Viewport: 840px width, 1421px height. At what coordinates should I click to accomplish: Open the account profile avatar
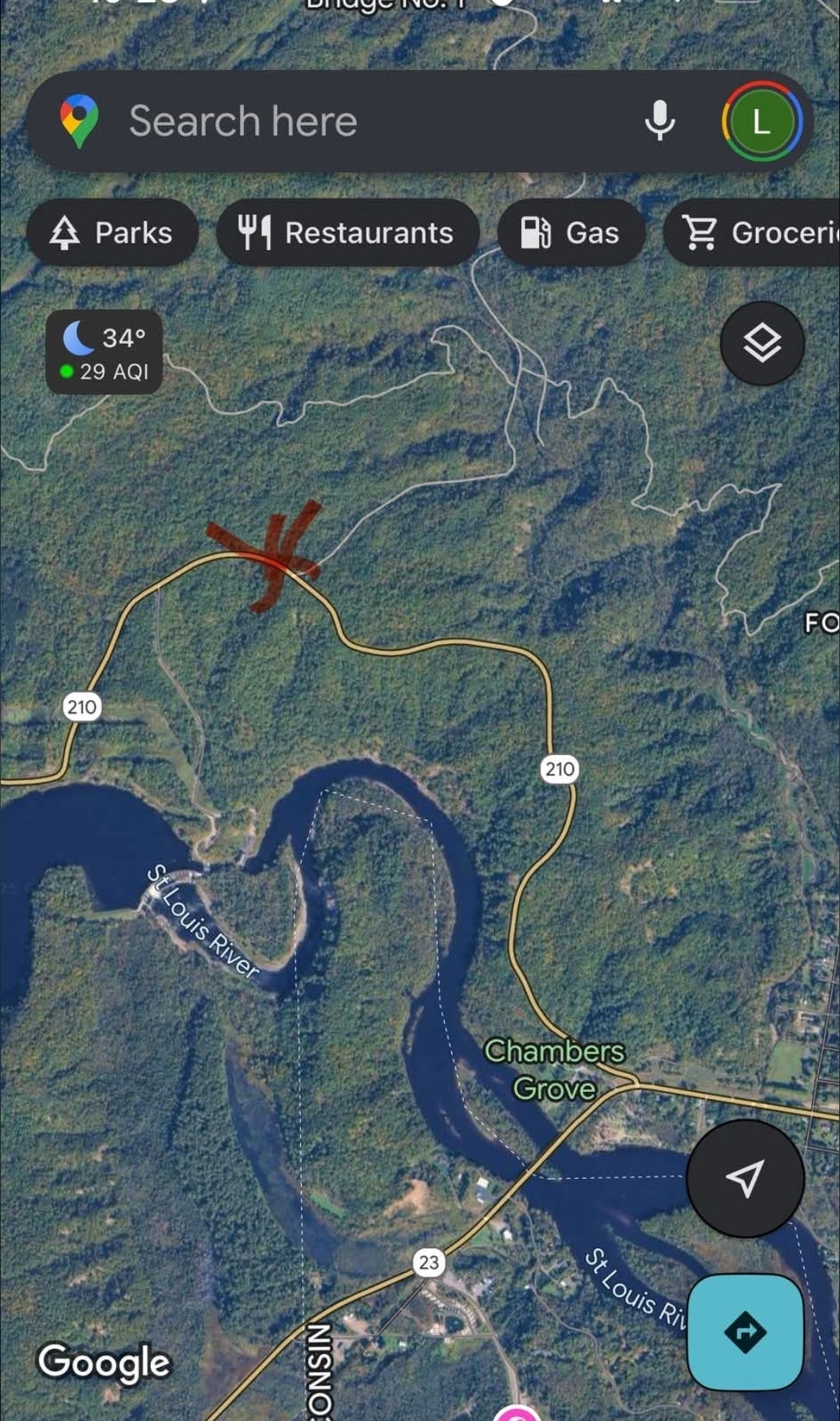tap(761, 121)
